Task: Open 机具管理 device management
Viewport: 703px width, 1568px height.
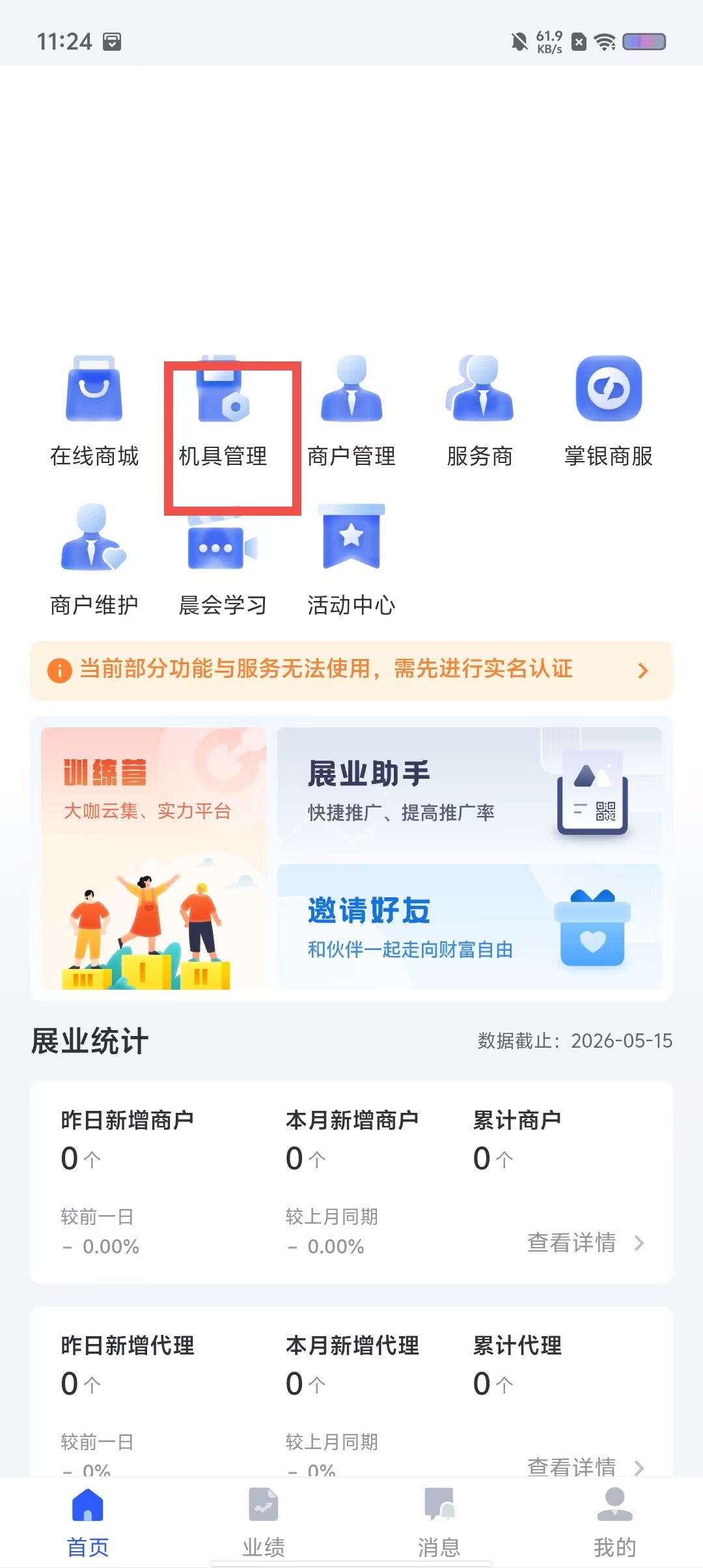Action: [x=223, y=411]
